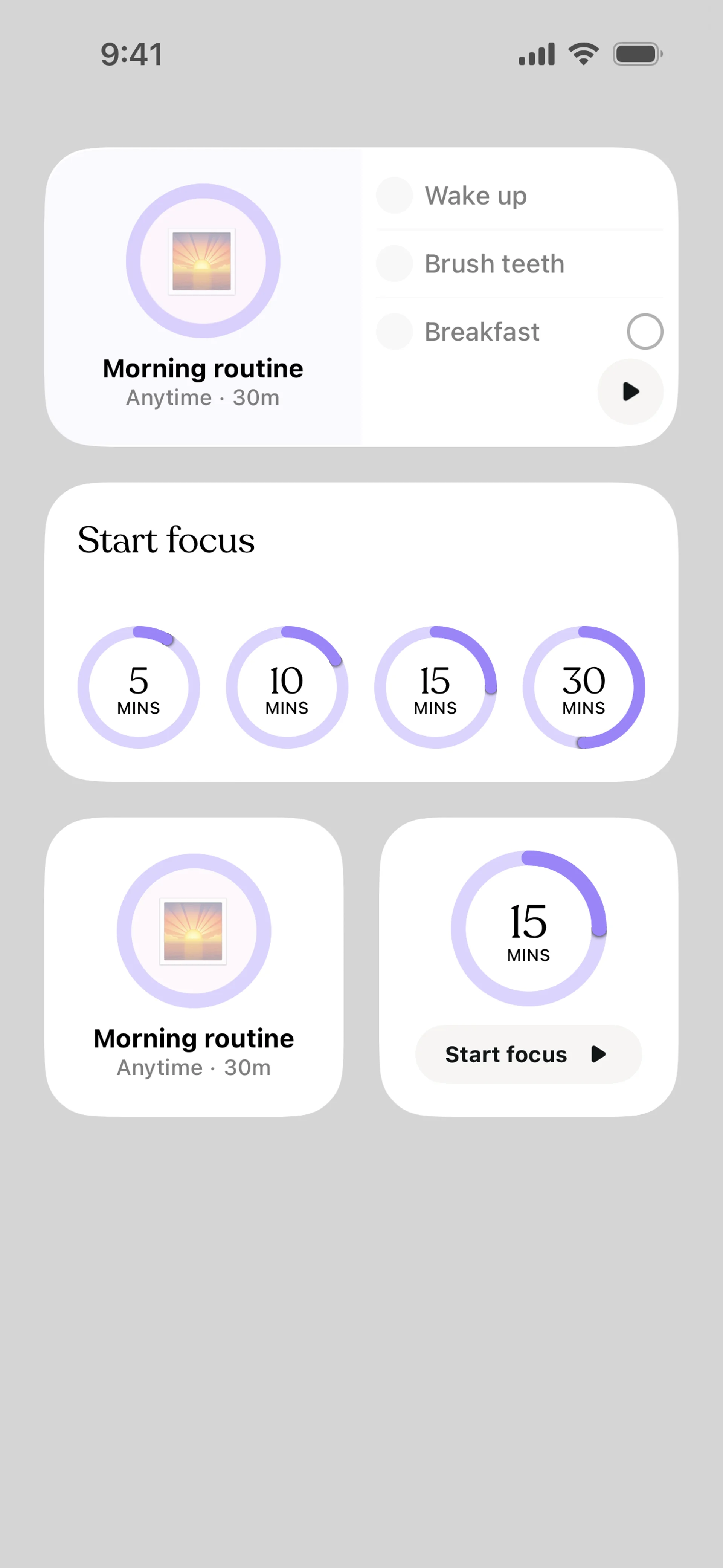Begin a 30 minute focus session

point(584,687)
